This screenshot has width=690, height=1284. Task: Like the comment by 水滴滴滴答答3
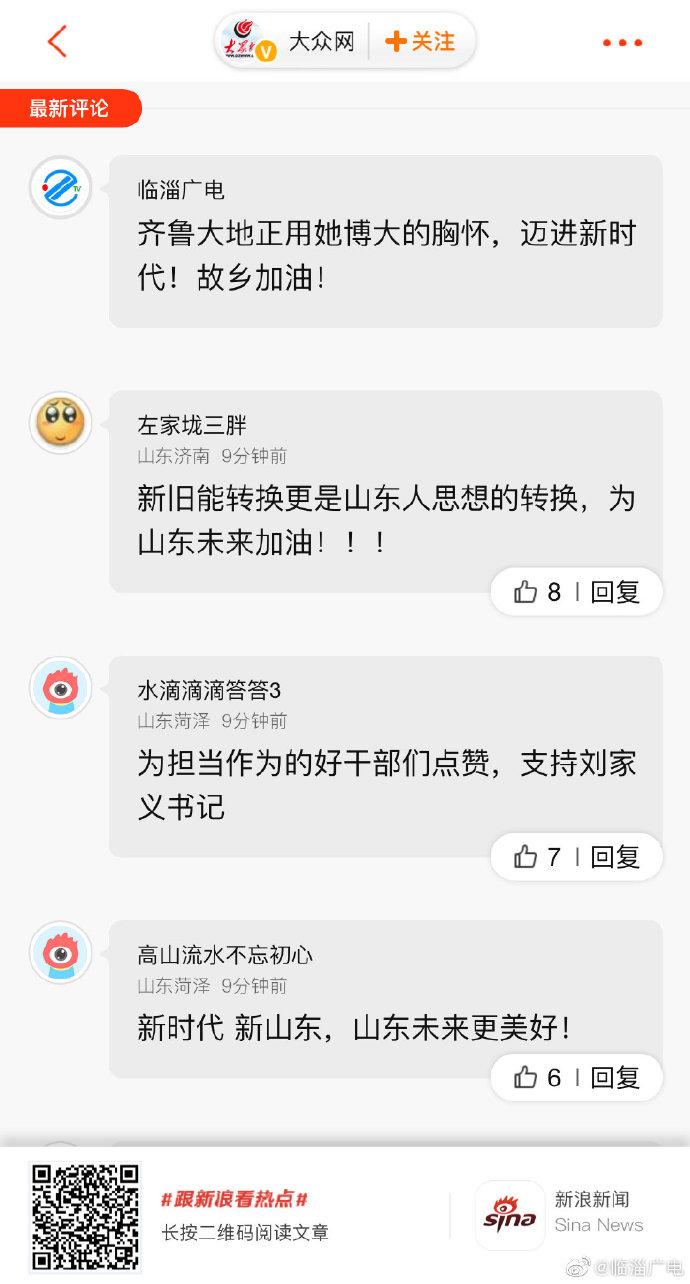point(537,857)
